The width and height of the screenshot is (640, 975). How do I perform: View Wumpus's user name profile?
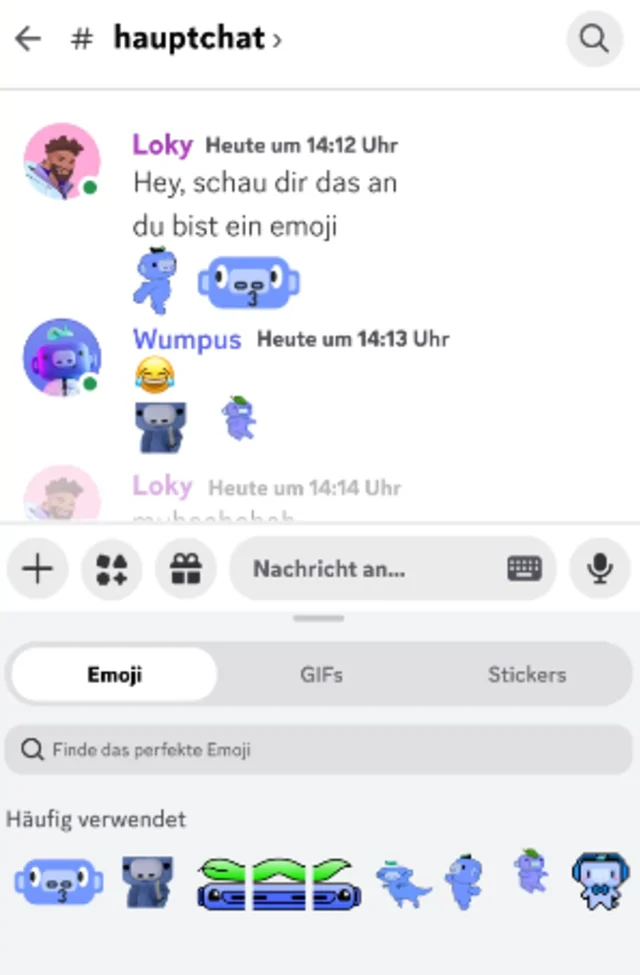coord(187,340)
